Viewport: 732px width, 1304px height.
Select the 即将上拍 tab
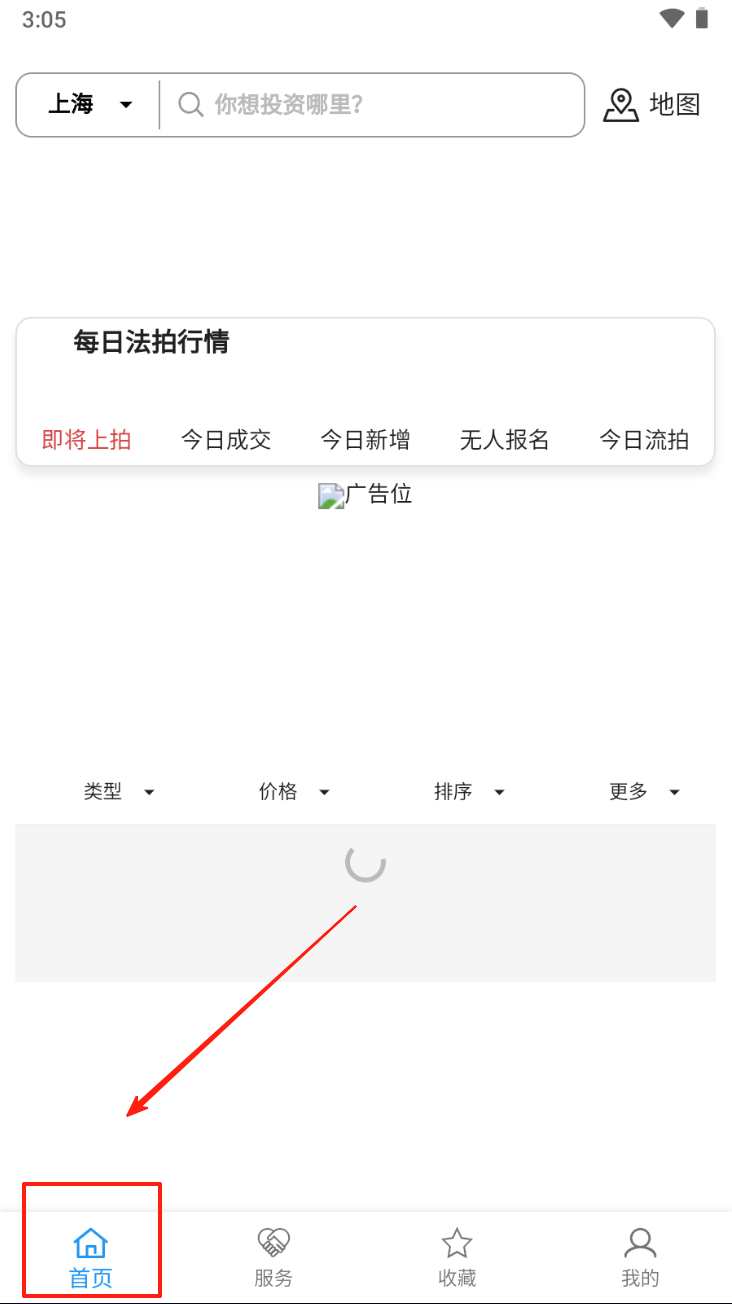click(86, 439)
